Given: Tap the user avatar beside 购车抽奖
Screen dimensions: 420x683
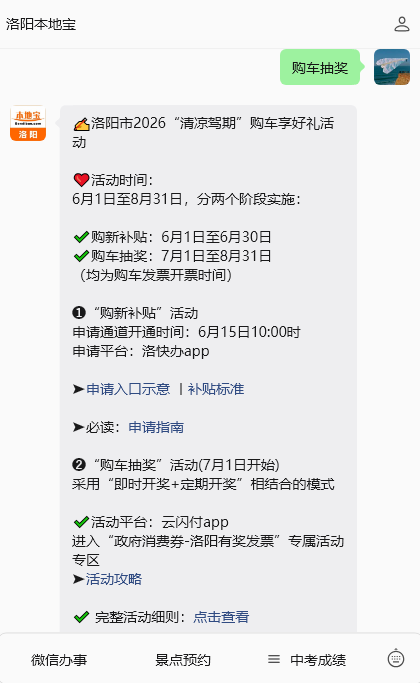Looking at the screenshot, I should (x=392, y=67).
